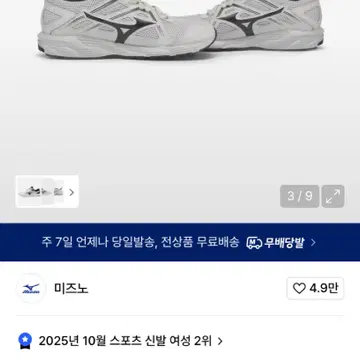Open the product image thumbnail strip
Viewport: 360px width, 360px height.
(47, 192)
